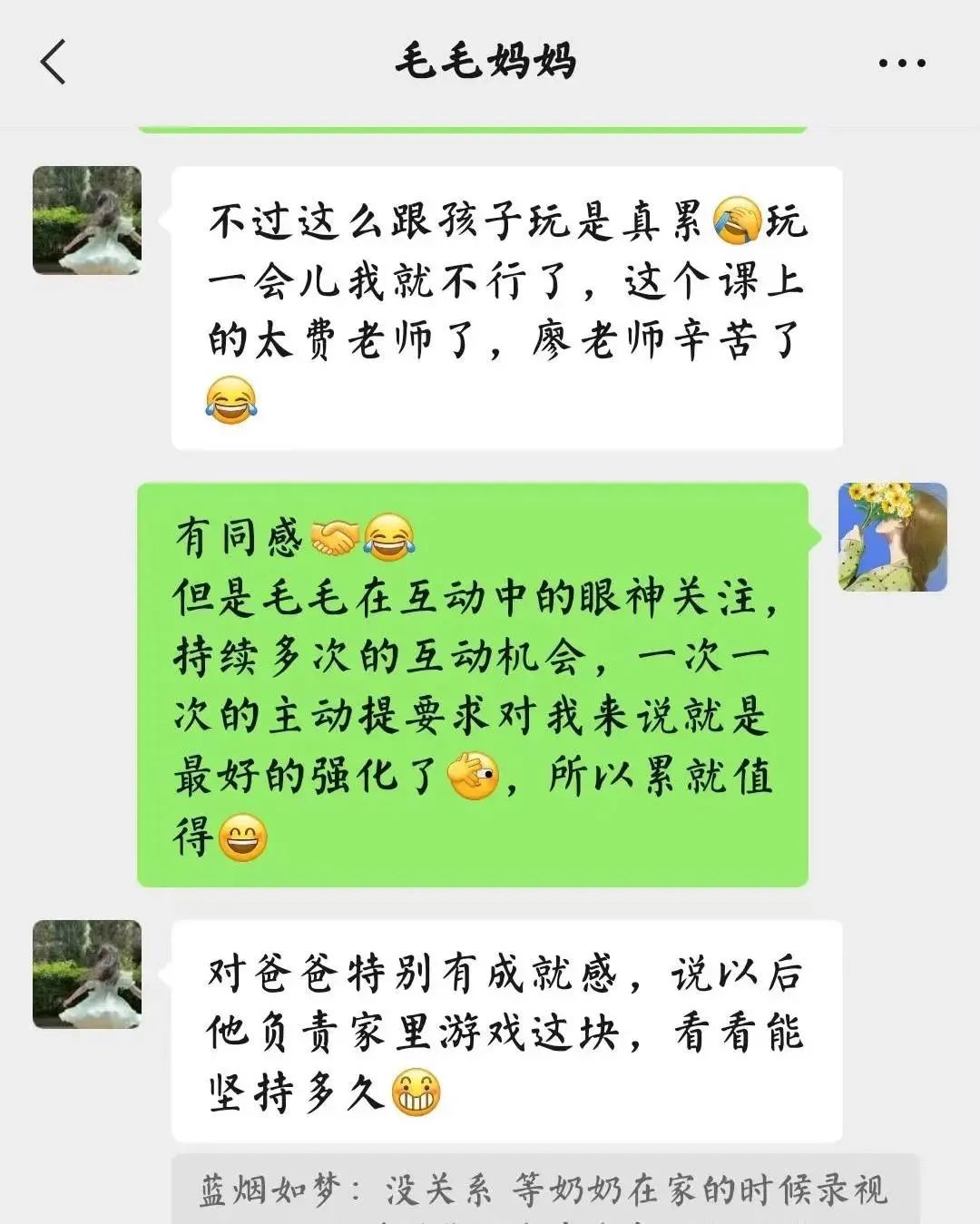The height and width of the screenshot is (1224, 980).
Task: Go back from 毛毛妈妈 chat
Action: click(x=54, y=63)
